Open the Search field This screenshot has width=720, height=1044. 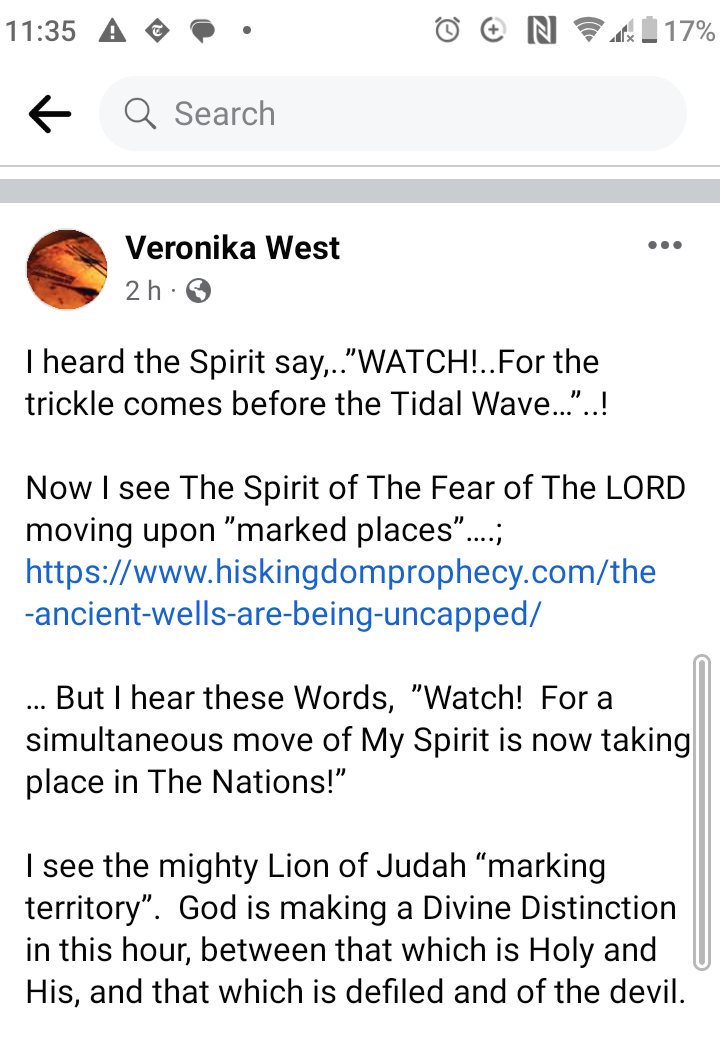[392, 114]
